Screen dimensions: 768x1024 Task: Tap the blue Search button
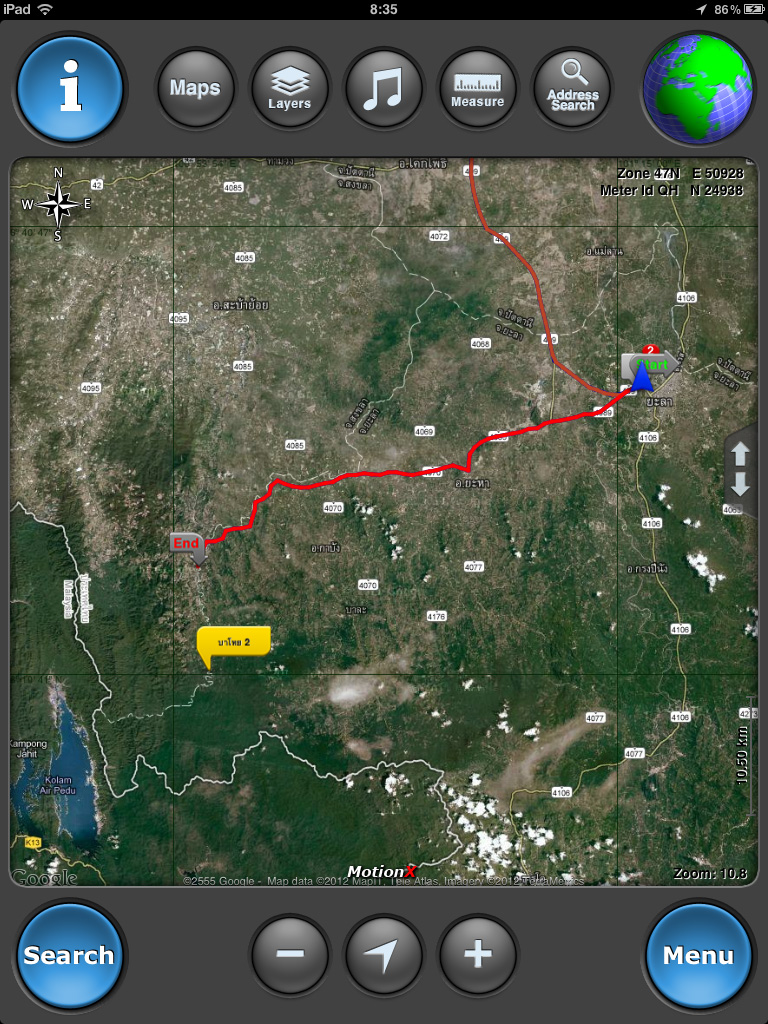[x=70, y=955]
